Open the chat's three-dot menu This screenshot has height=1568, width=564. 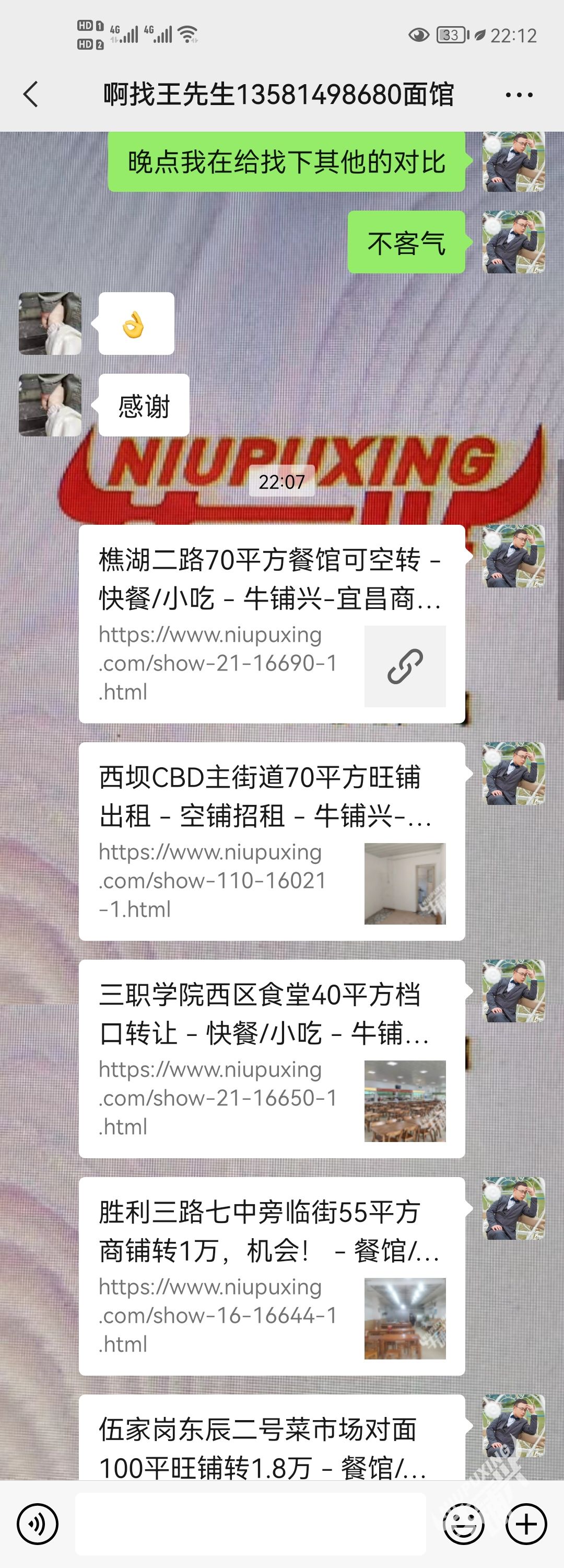point(519,95)
